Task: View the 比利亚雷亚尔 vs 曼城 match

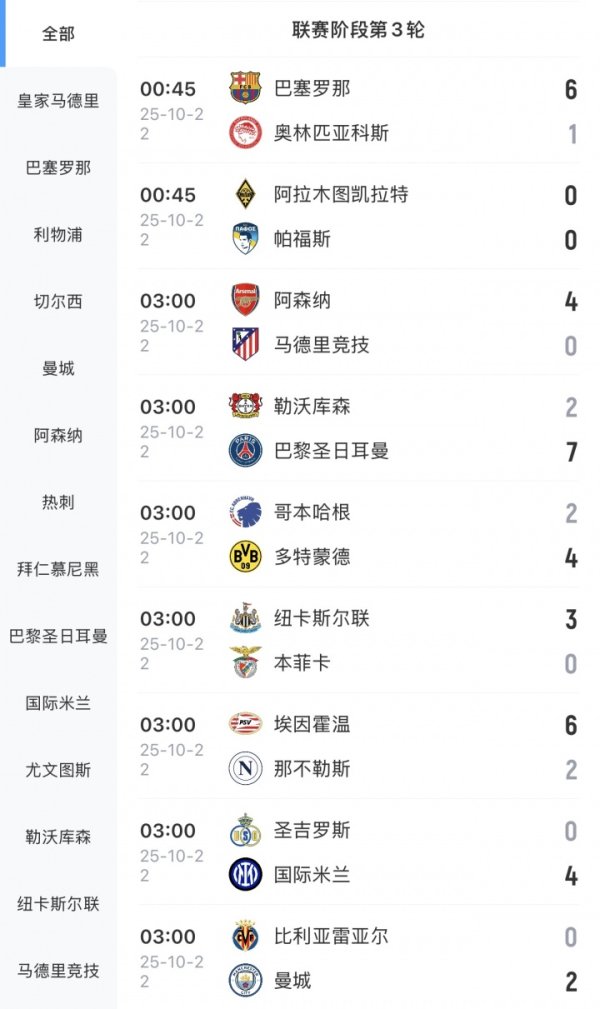Action: tap(360, 958)
